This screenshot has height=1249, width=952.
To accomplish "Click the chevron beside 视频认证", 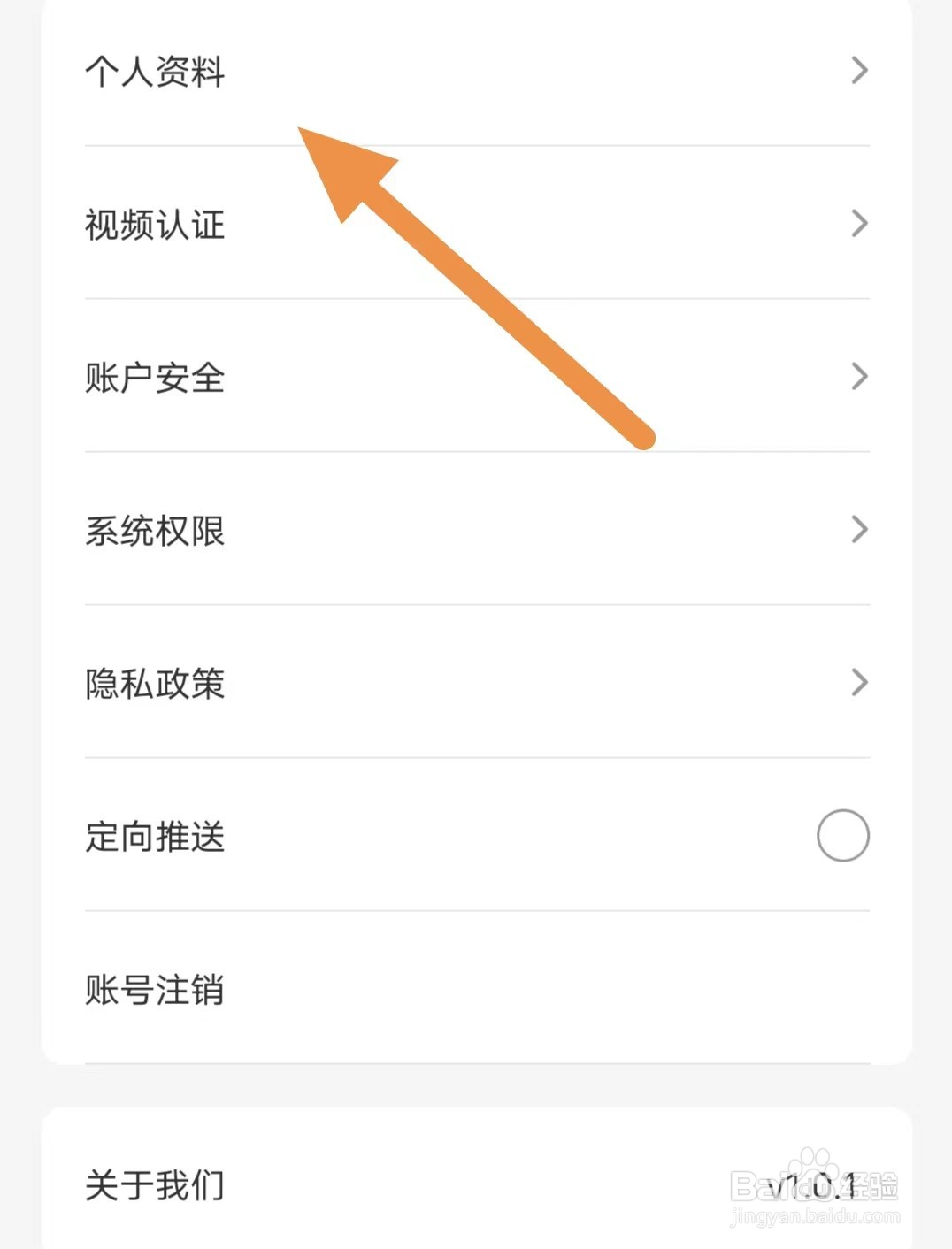I will click(859, 225).
